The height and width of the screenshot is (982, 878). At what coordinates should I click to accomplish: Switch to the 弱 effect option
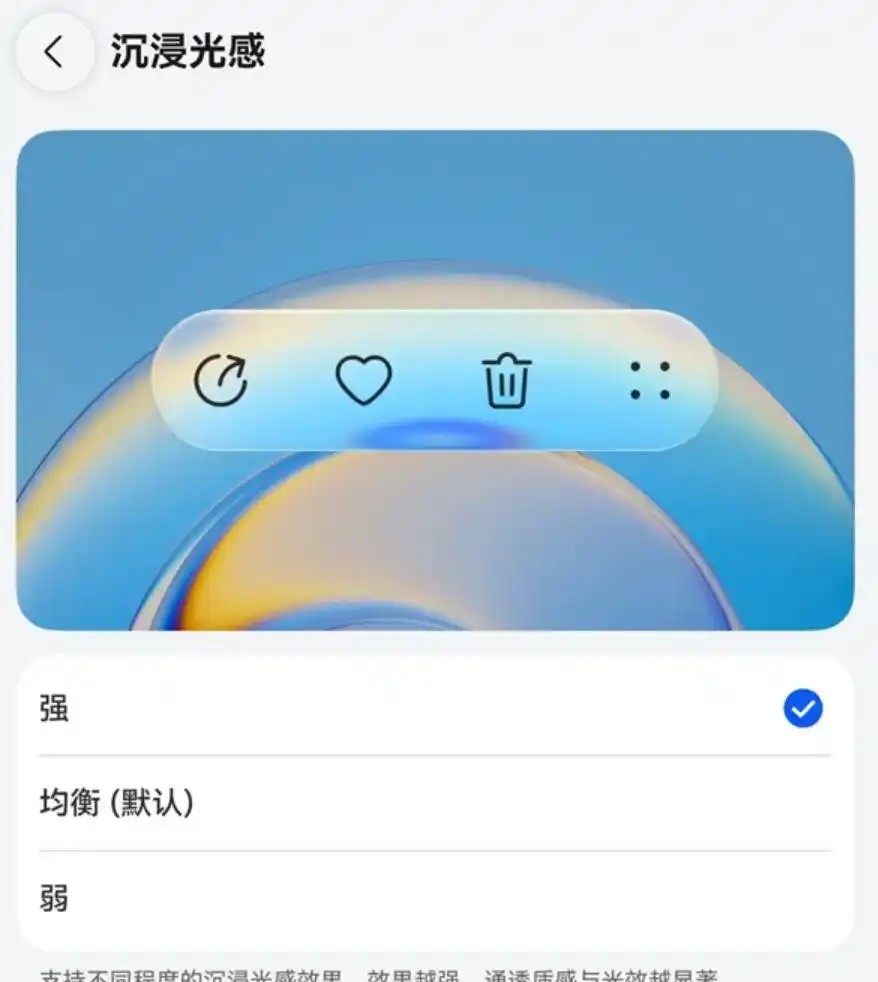pyautogui.click(x=435, y=898)
